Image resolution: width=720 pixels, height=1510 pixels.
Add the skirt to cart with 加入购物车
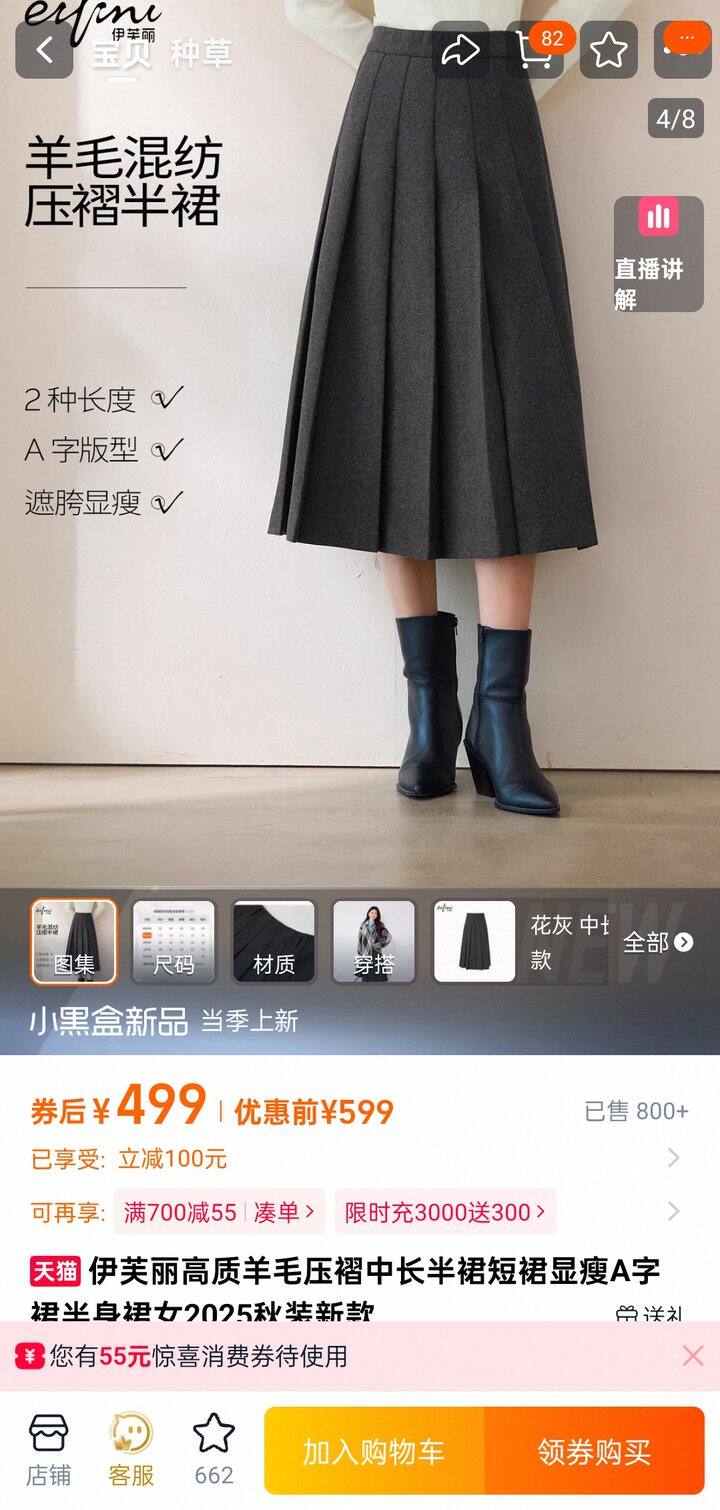click(x=374, y=1452)
